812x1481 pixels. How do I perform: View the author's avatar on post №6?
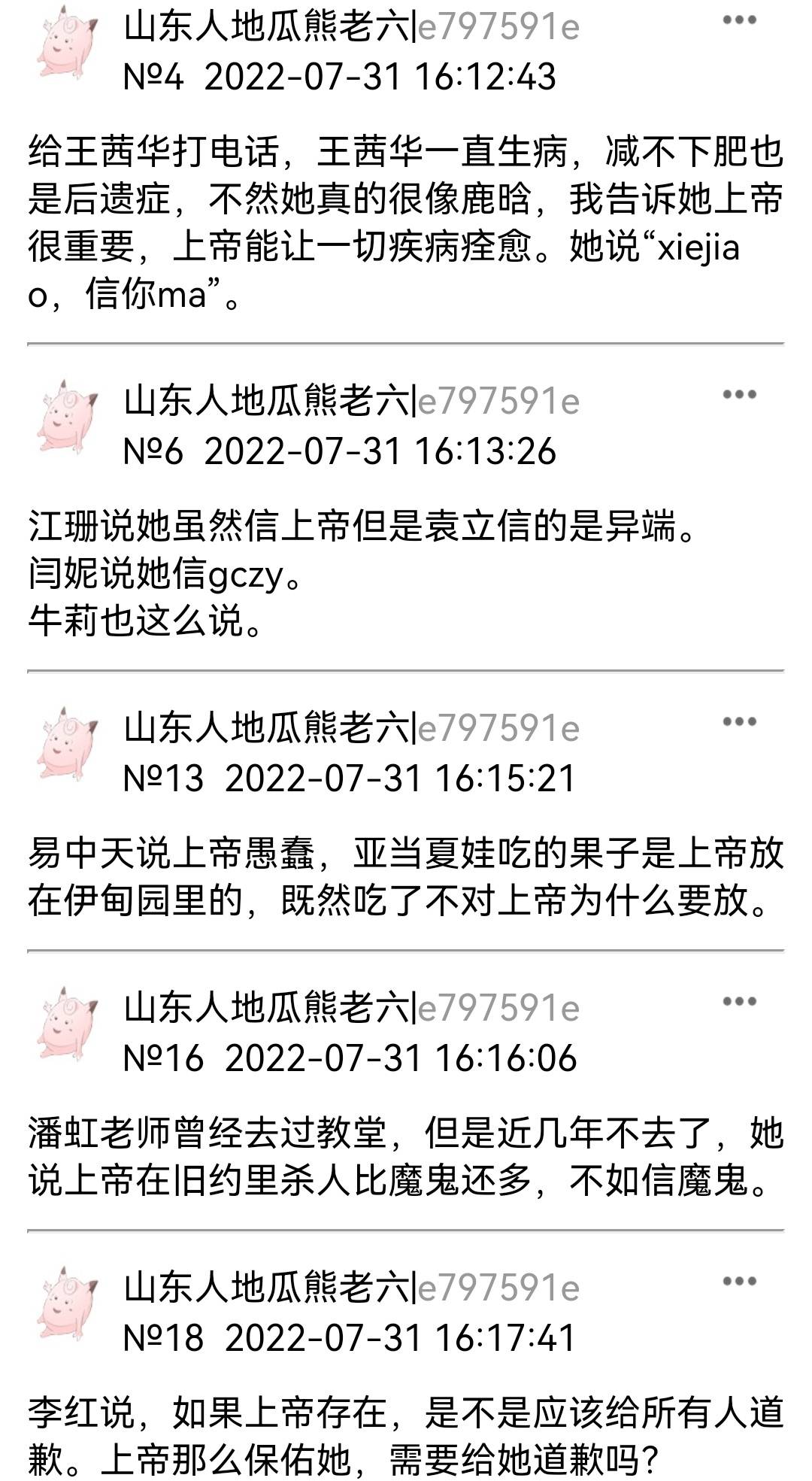coord(68,416)
